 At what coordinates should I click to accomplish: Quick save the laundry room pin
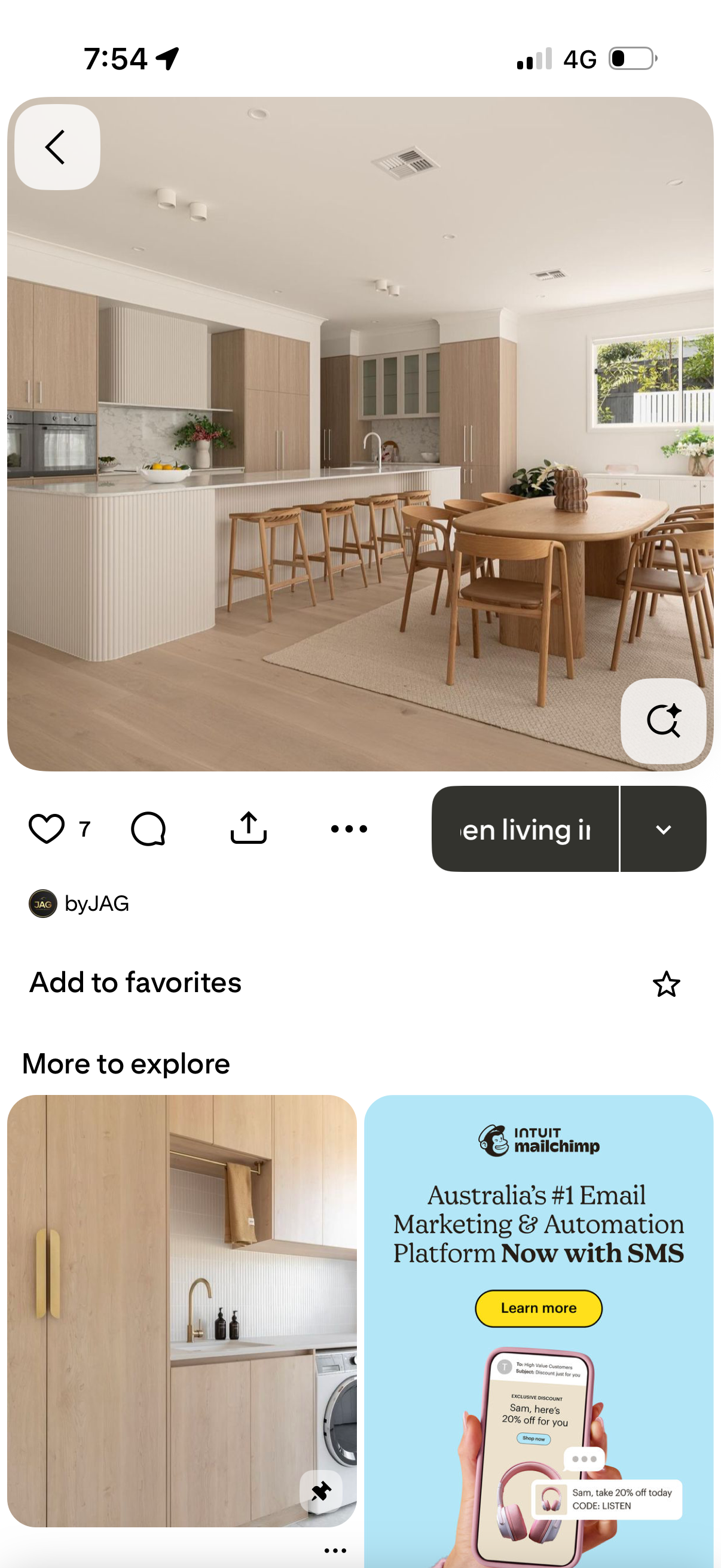pyautogui.click(x=320, y=1492)
